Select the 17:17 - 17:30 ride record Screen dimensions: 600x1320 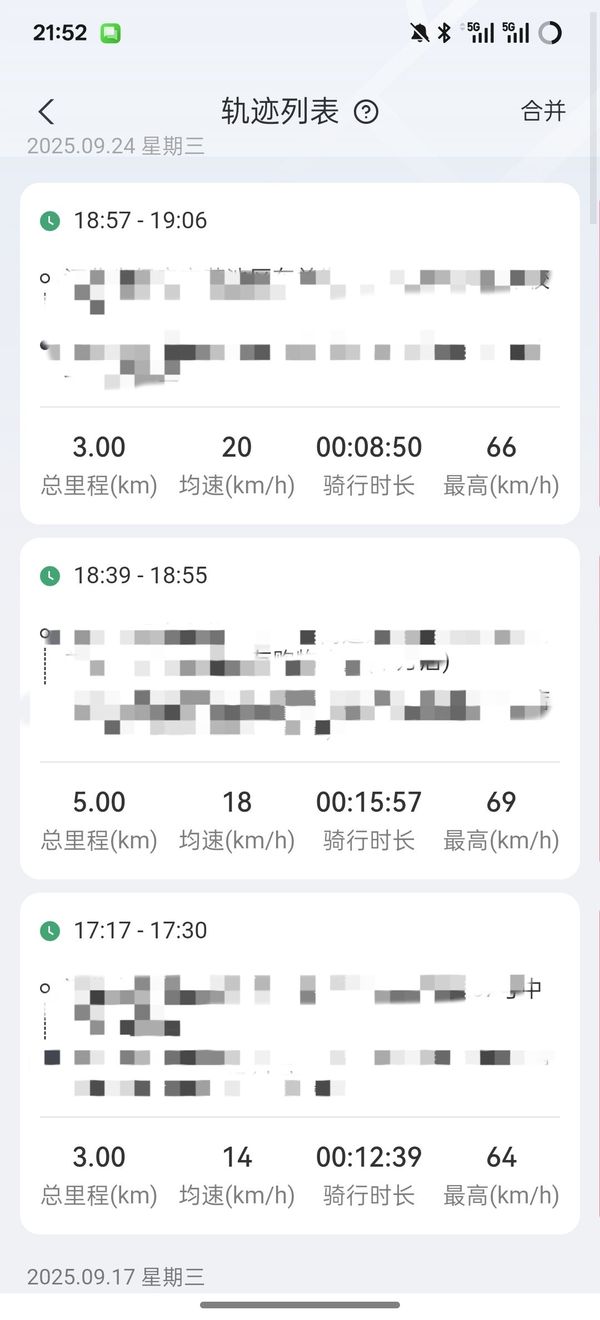click(x=300, y=1062)
